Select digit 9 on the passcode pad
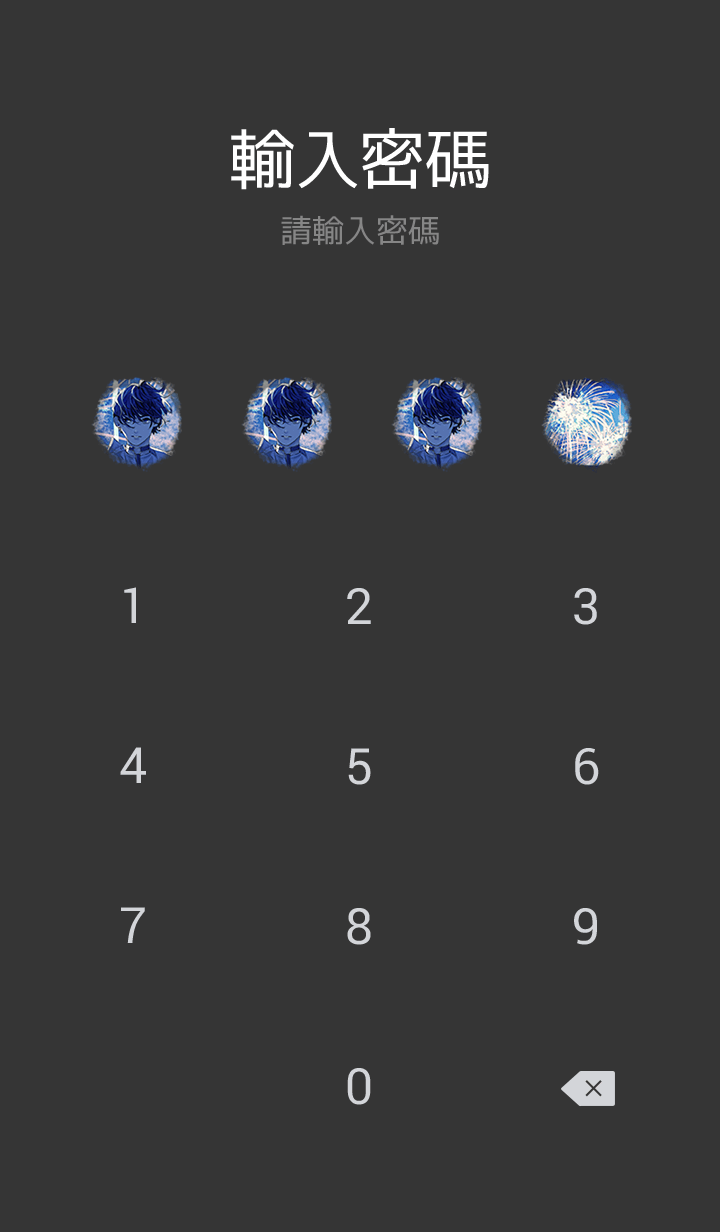 pos(586,927)
